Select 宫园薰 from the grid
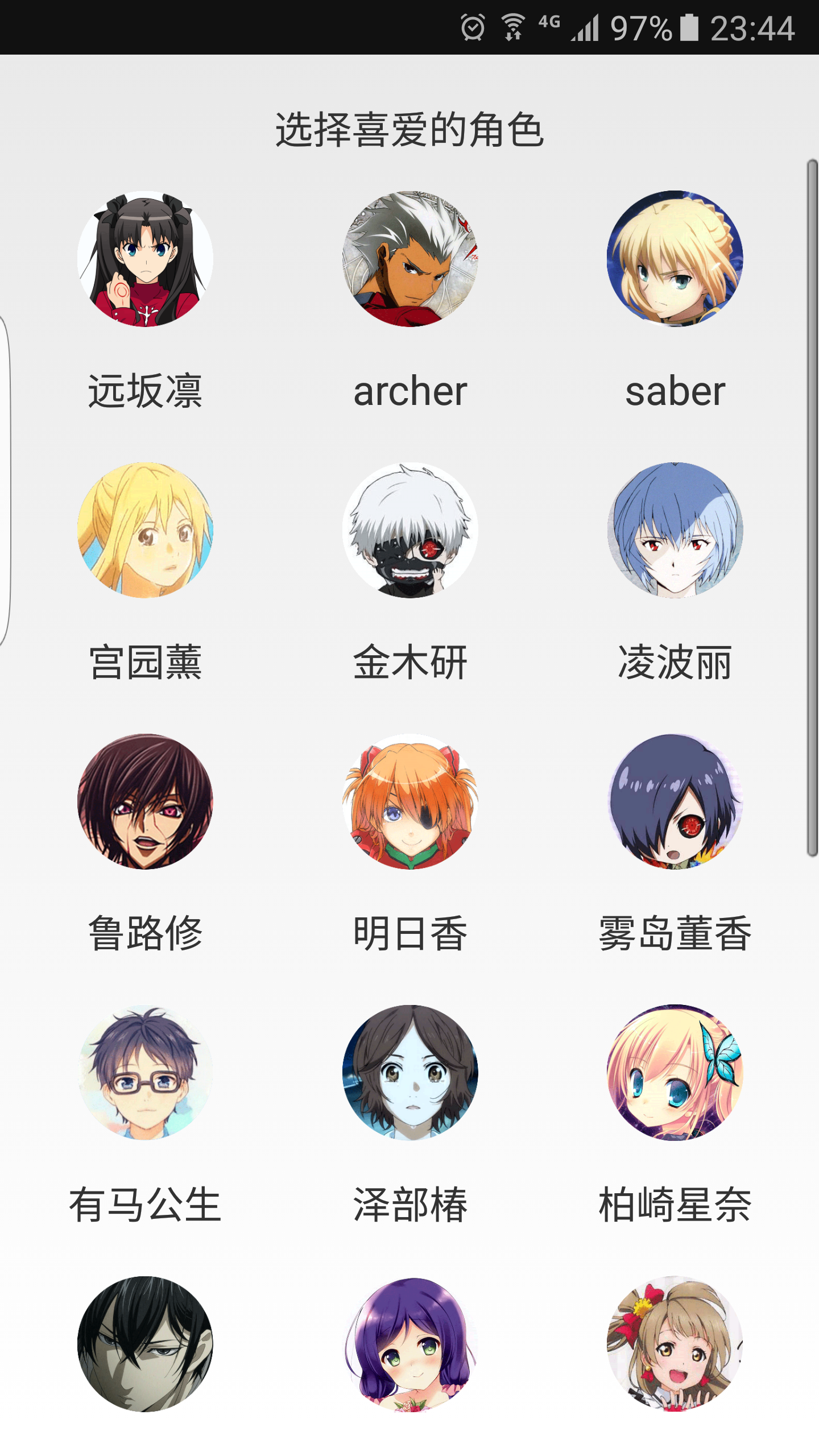Viewport: 819px width, 1456px height. coord(145,530)
